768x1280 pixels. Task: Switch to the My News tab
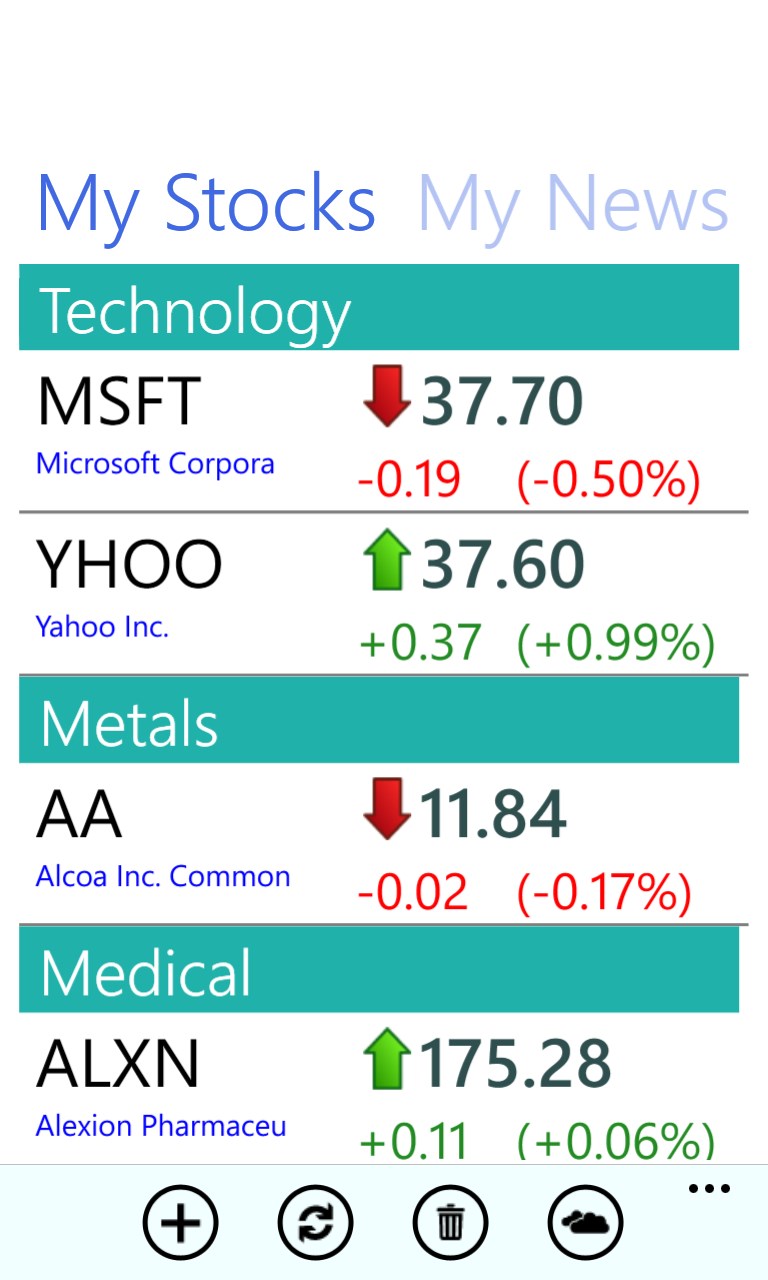pos(572,204)
